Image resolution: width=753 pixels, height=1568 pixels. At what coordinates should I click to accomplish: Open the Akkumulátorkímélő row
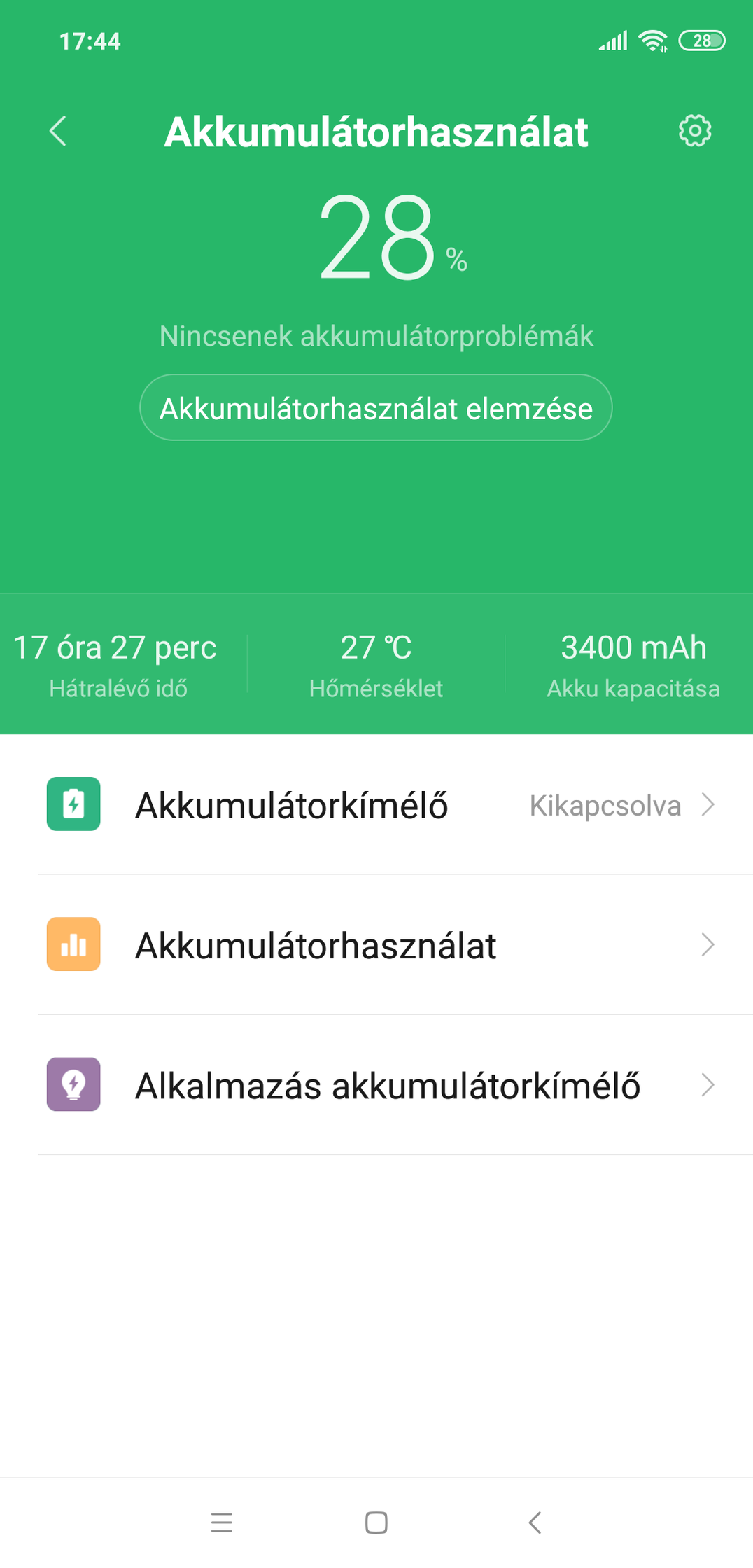pos(376,804)
